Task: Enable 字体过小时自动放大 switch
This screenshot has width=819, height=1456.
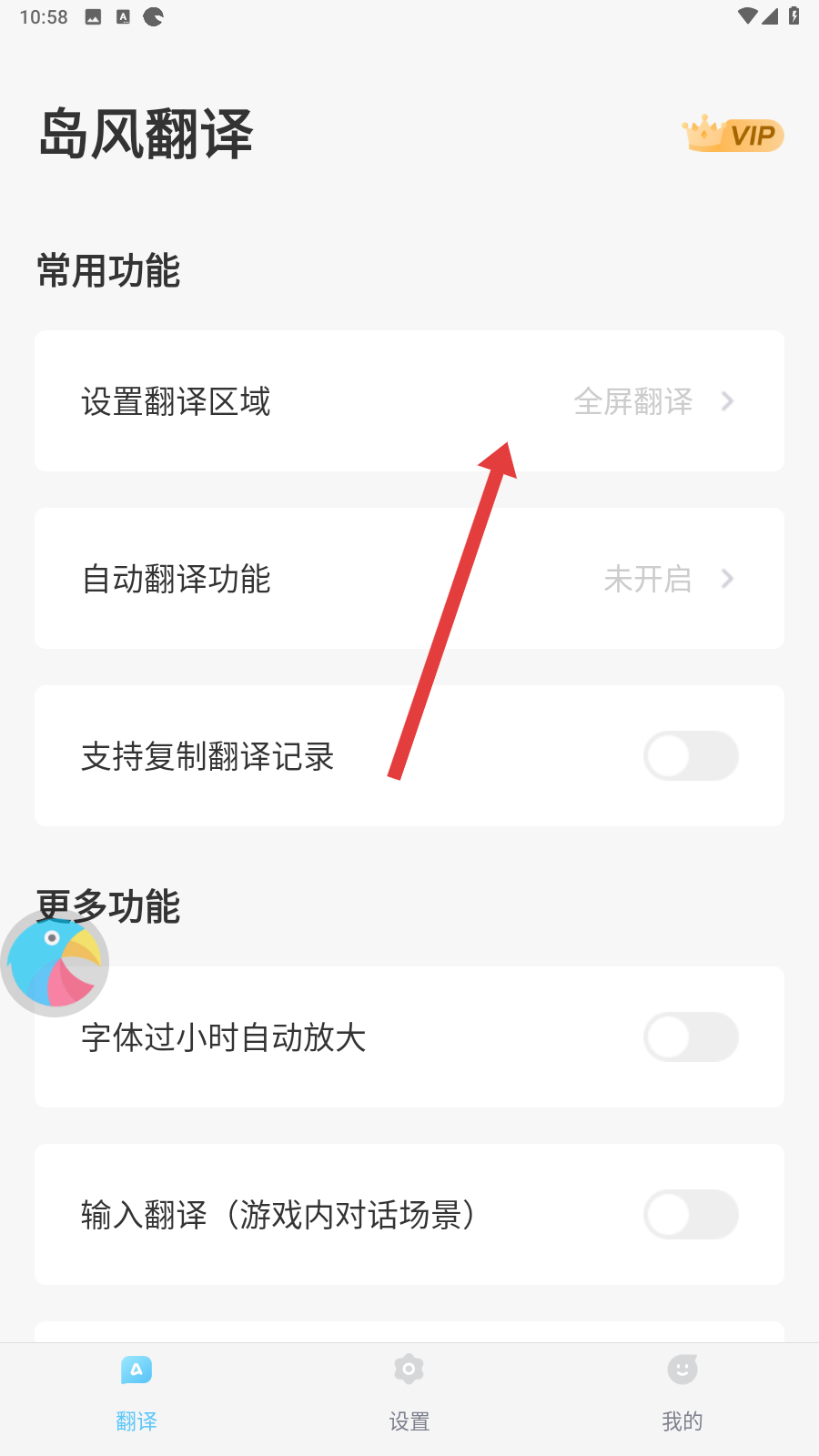Action: coord(691,1037)
